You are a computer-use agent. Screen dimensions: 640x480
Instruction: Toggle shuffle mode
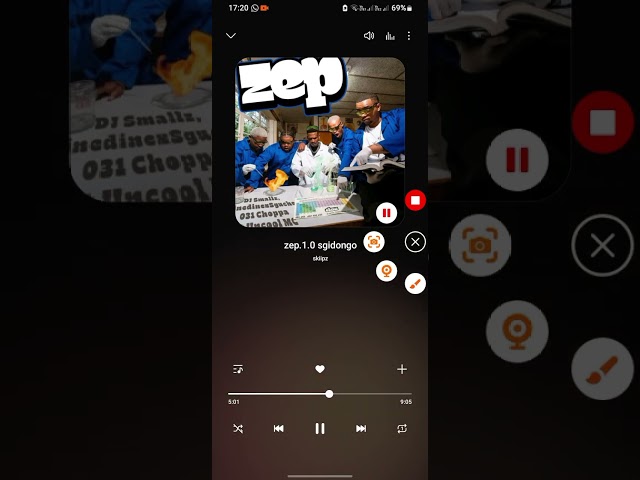238,428
